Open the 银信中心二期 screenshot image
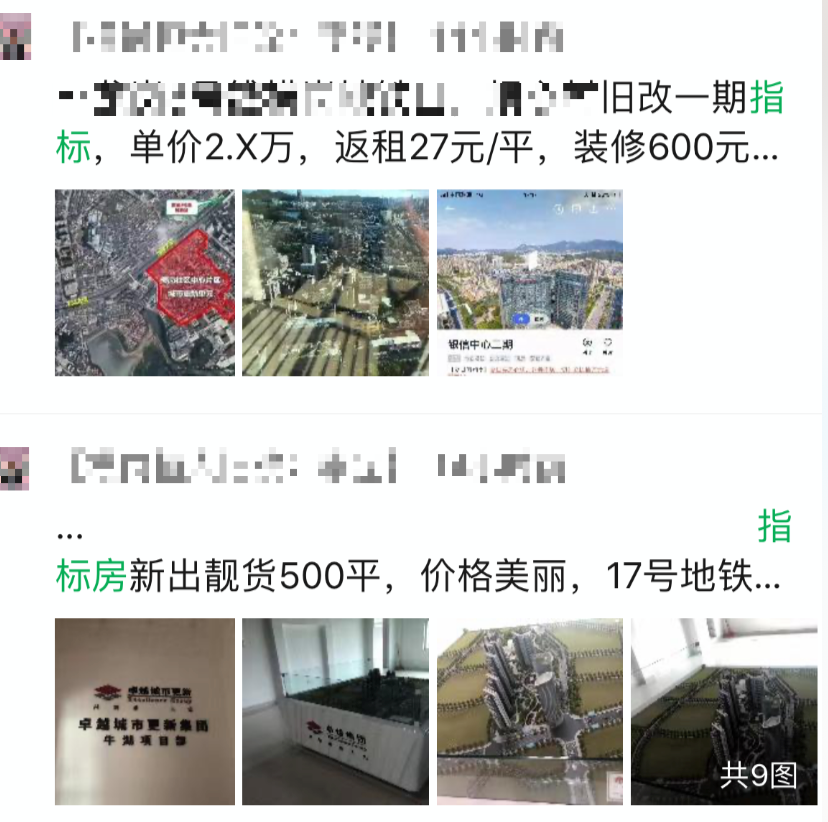828x822 pixels. (x=529, y=283)
